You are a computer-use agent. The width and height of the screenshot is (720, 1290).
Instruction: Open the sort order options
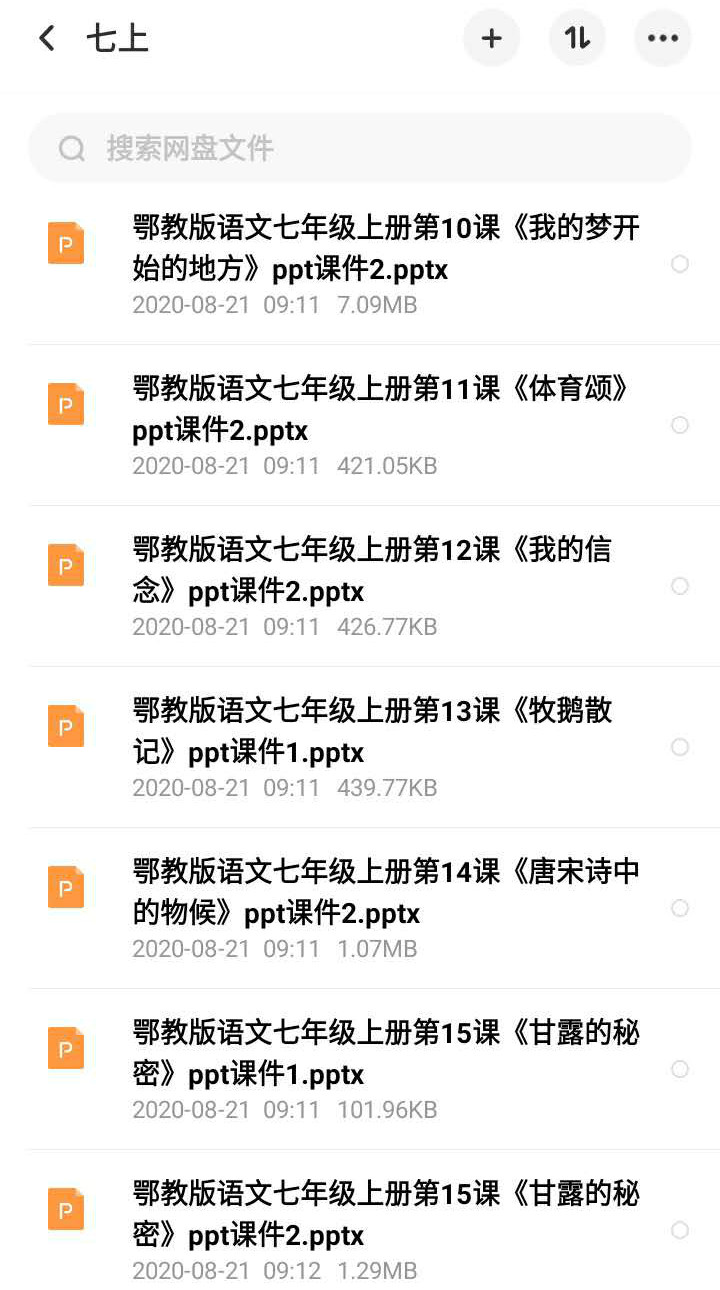577,39
